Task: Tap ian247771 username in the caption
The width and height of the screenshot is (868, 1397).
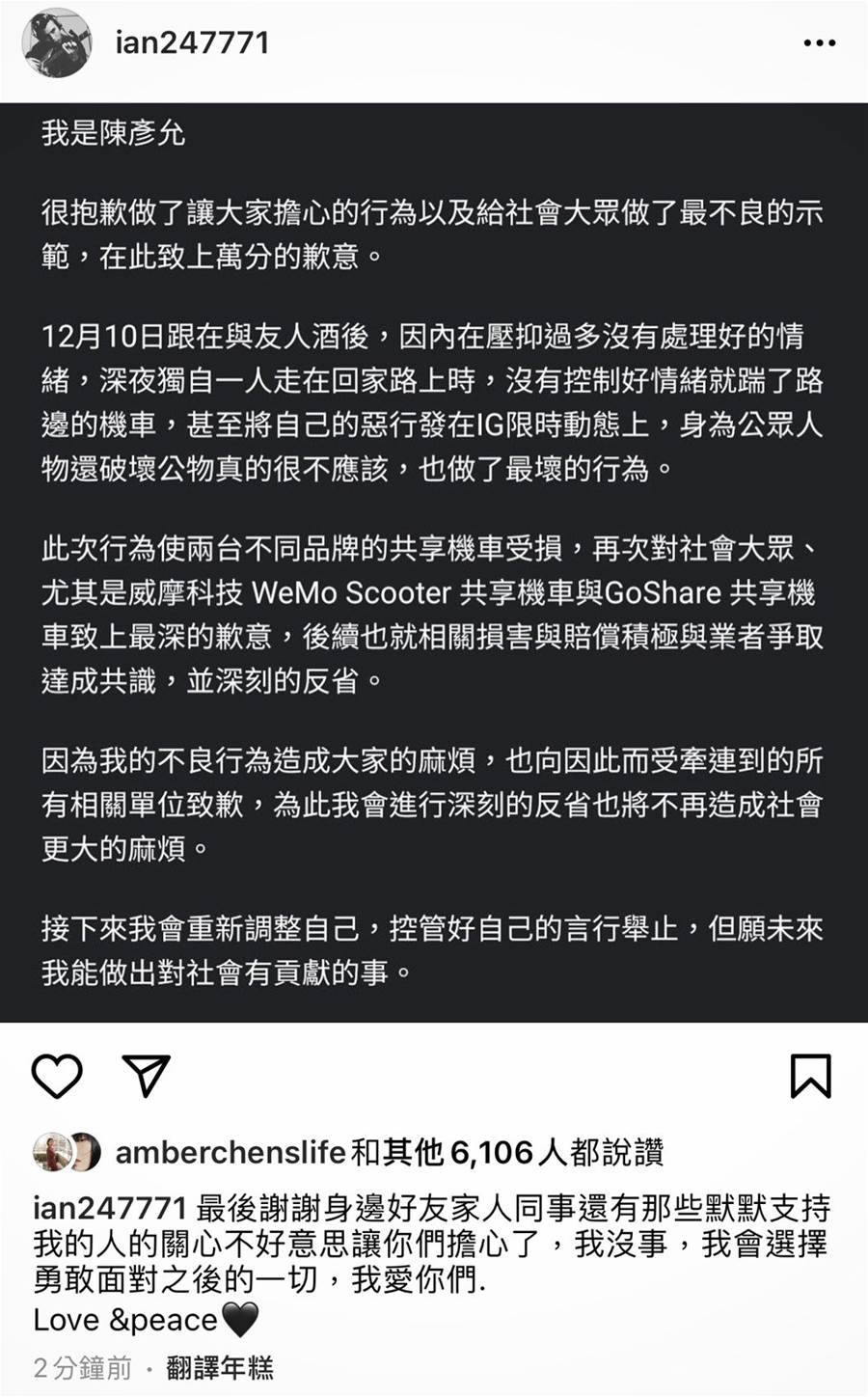Action: pyautogui.click(x=109, y=1208)
